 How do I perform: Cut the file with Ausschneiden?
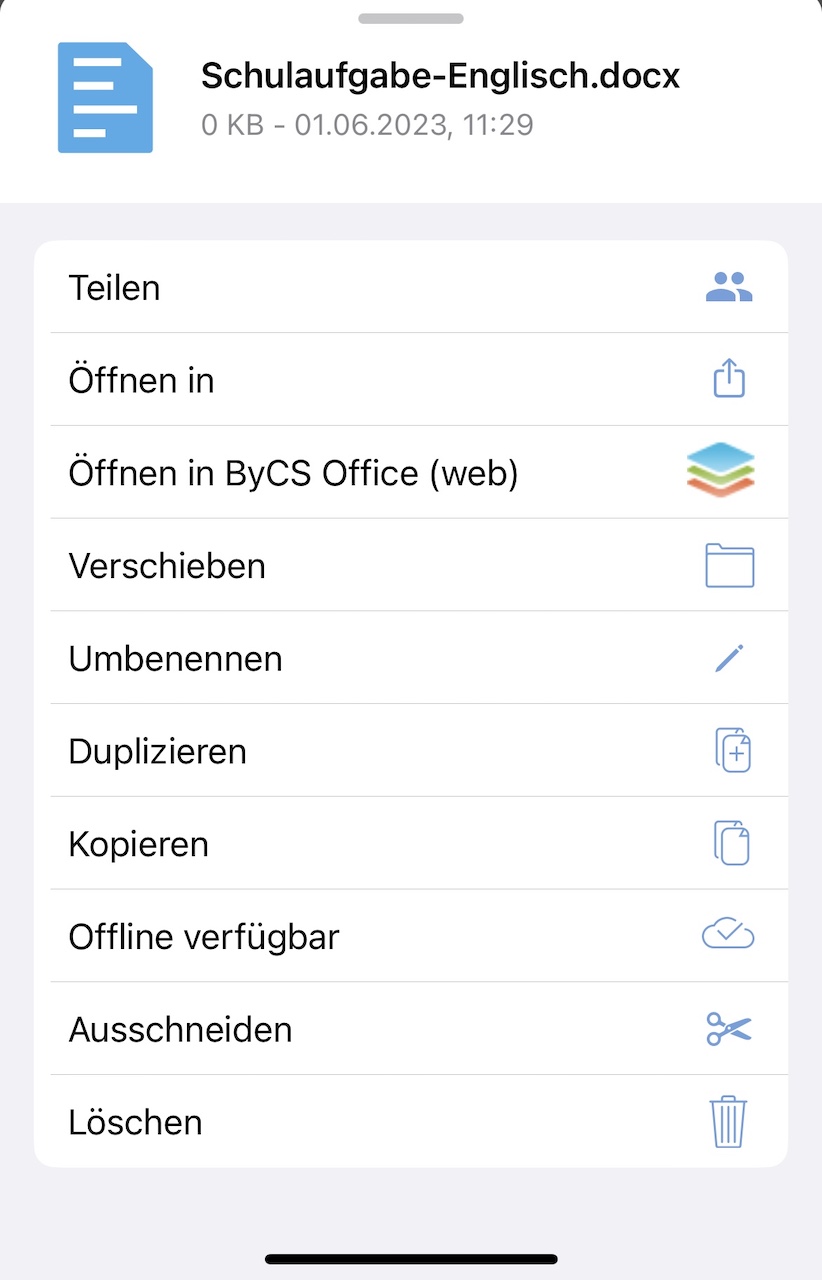click(x=410, y=1029)
